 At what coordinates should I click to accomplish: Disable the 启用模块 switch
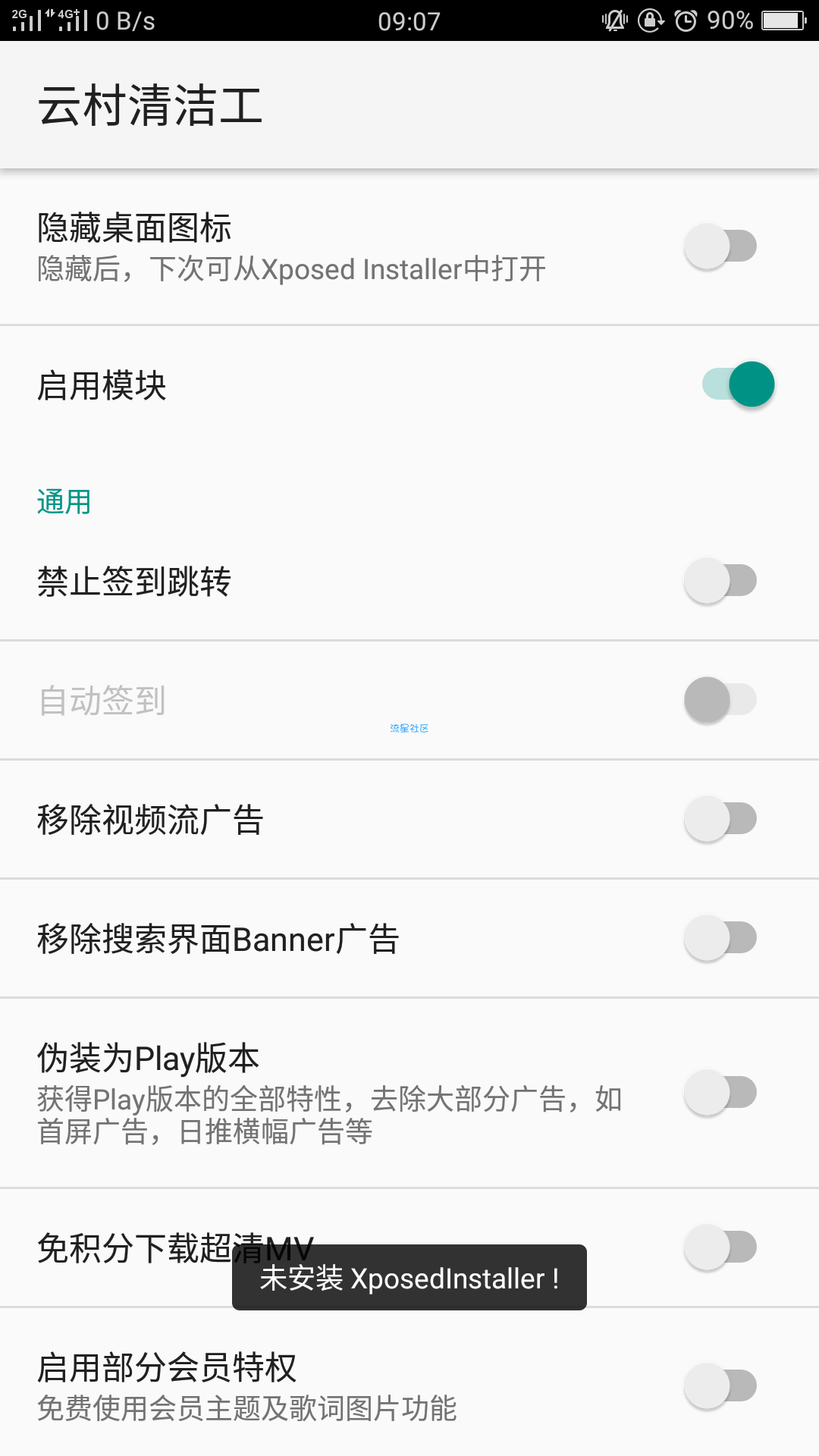pos(738,384)
